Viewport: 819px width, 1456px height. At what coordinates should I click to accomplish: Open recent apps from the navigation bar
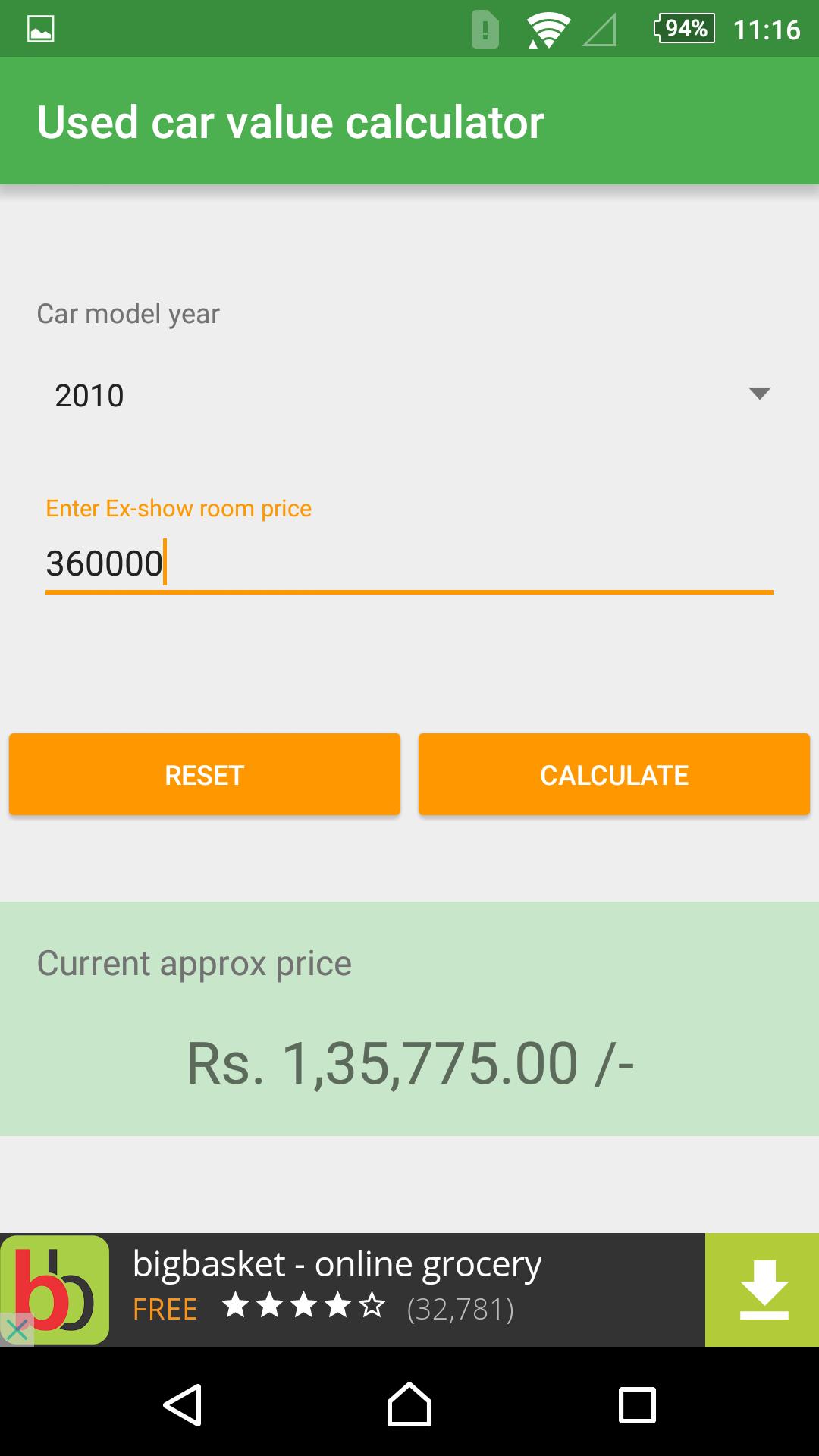637,1405
